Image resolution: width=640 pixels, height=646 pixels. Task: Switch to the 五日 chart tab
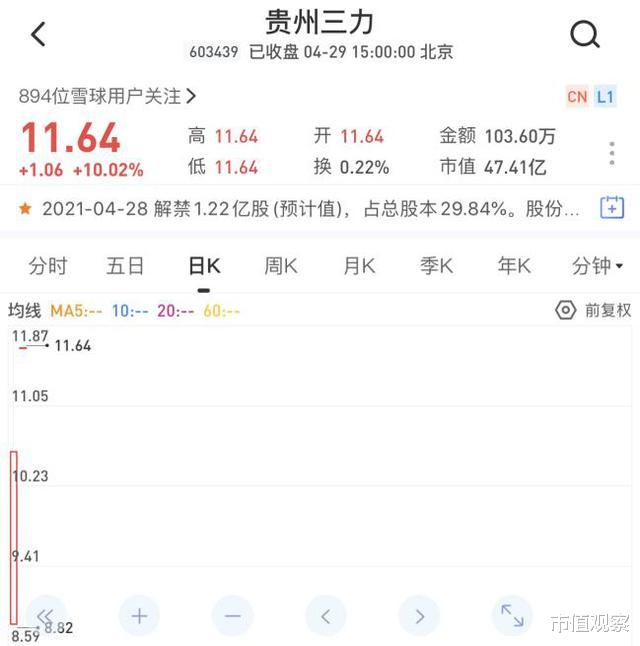(x=126, y=266)
